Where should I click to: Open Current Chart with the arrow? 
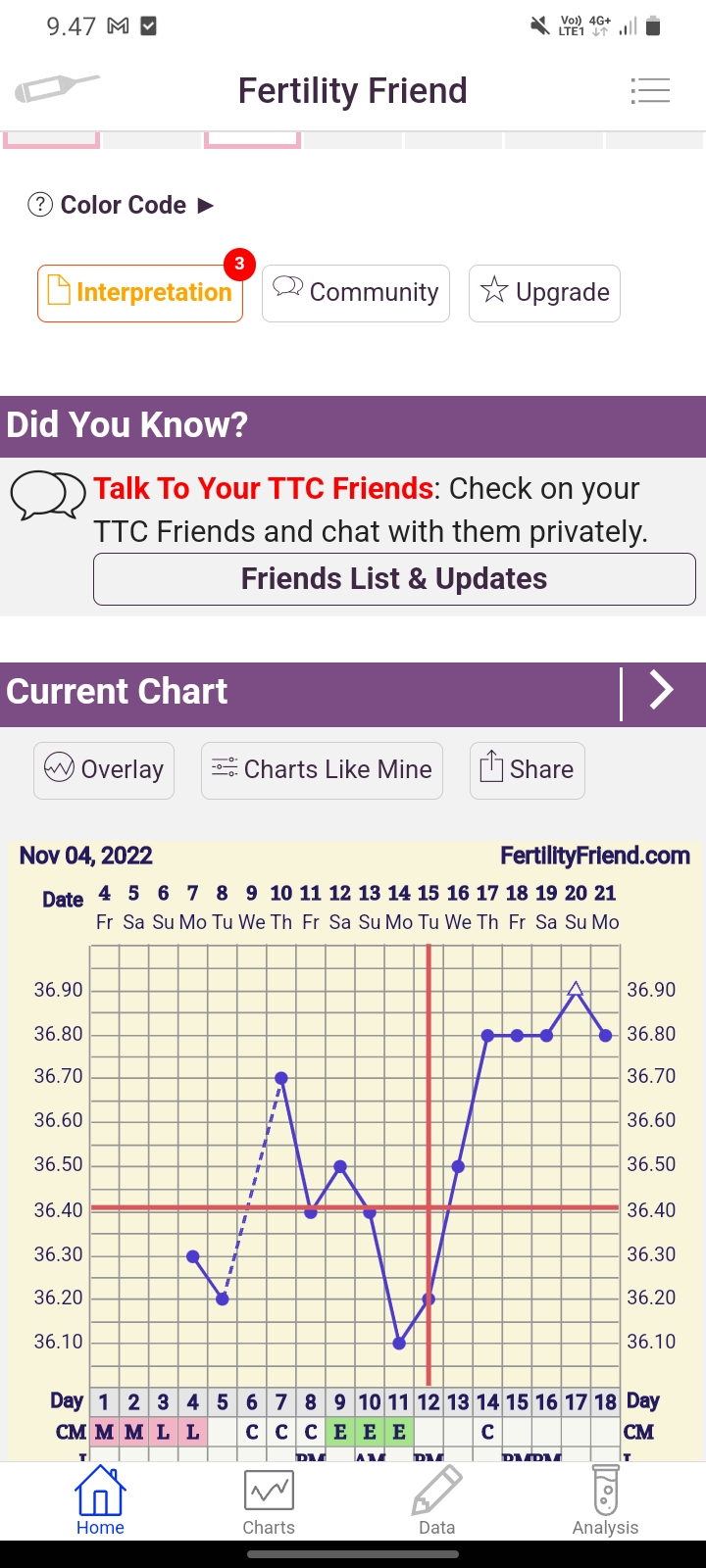coord(663,692)
